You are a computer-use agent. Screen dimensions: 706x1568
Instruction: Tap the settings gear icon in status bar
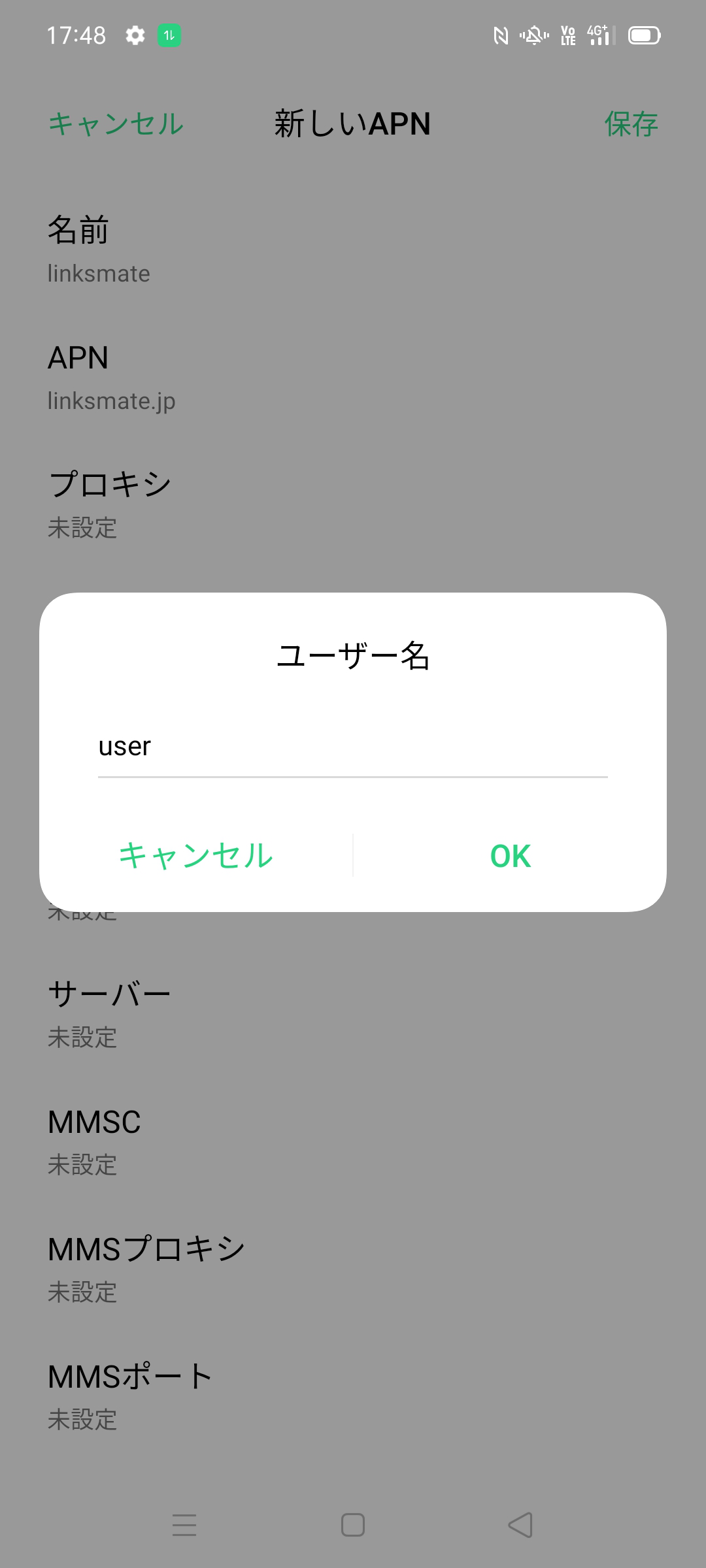tap(135, 36)
